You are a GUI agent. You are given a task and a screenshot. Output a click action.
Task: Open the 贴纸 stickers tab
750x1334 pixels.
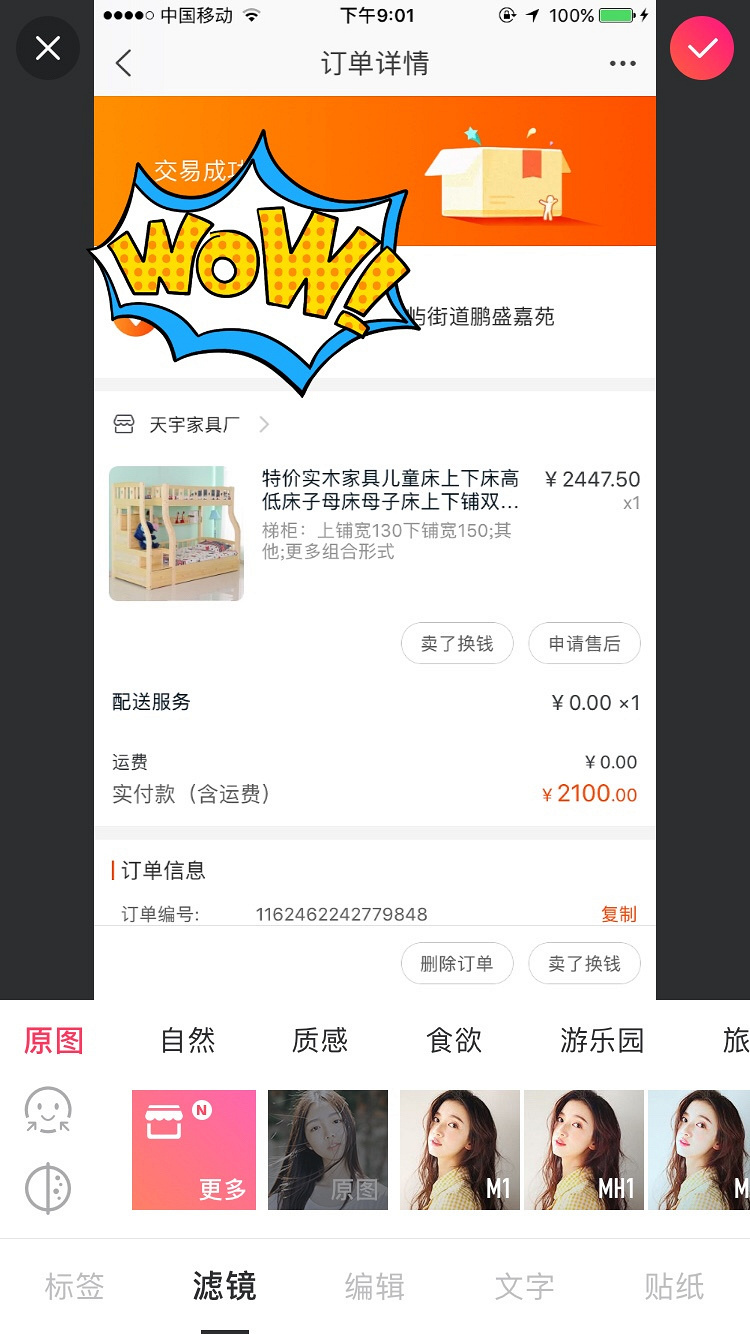(x=674, y=1286)
